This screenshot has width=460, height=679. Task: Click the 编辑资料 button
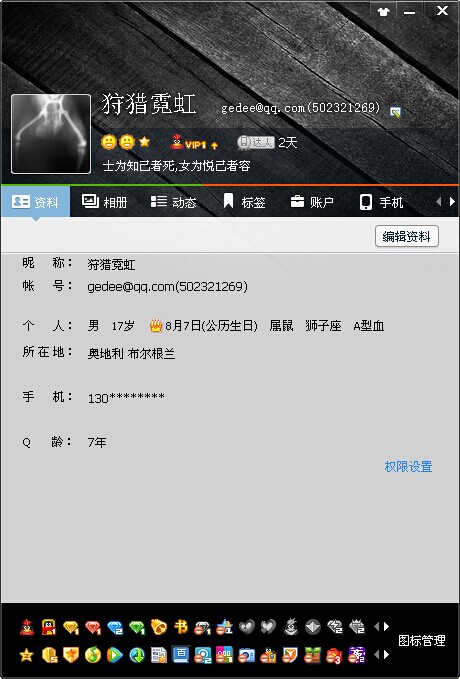point(407,236)
